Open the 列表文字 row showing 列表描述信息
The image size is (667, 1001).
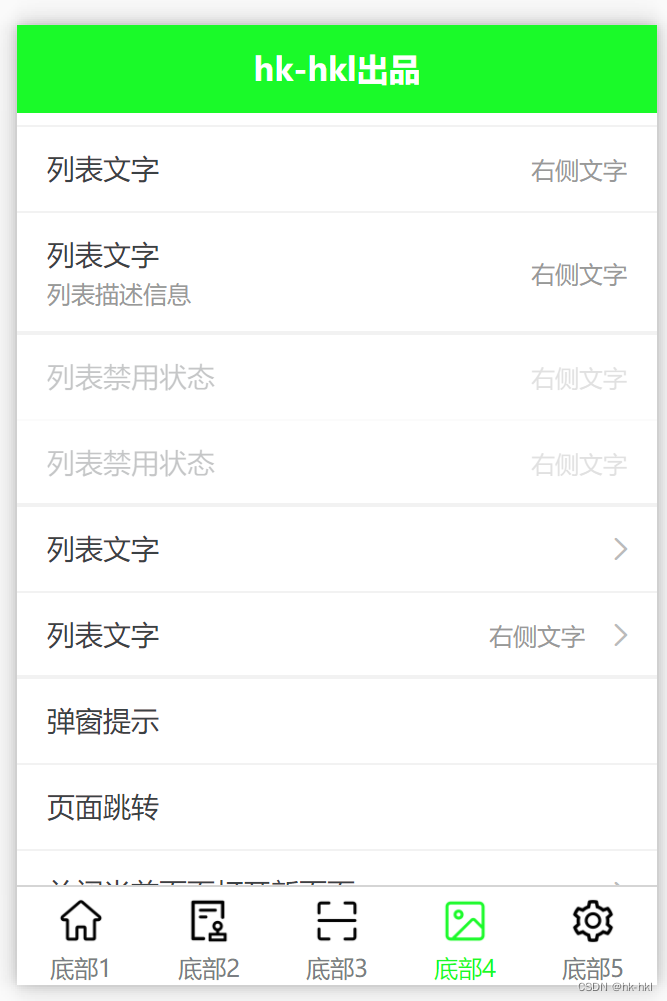(x=336, y=273)
